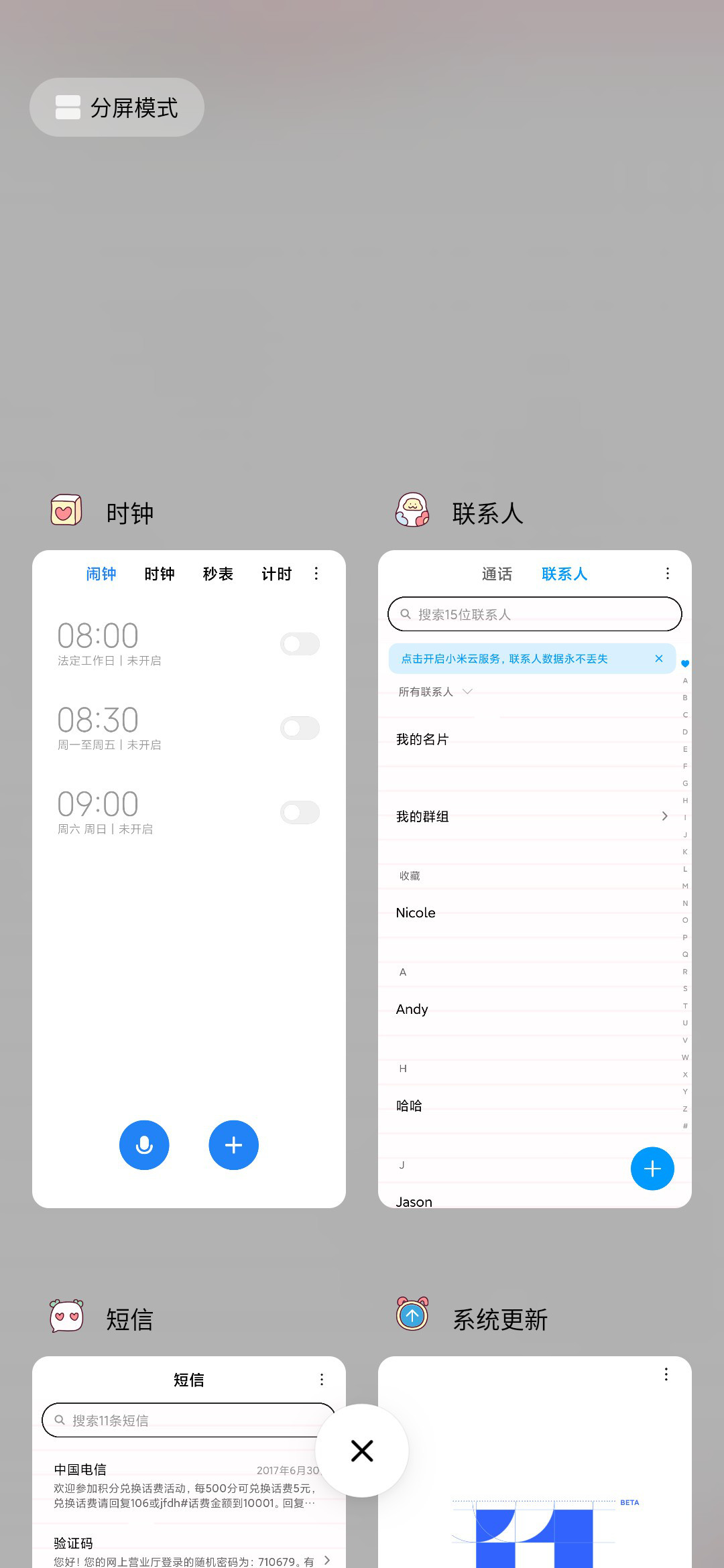Open the 时钟 (Clock) app card

pyautogui.click(x=189, y=879)
